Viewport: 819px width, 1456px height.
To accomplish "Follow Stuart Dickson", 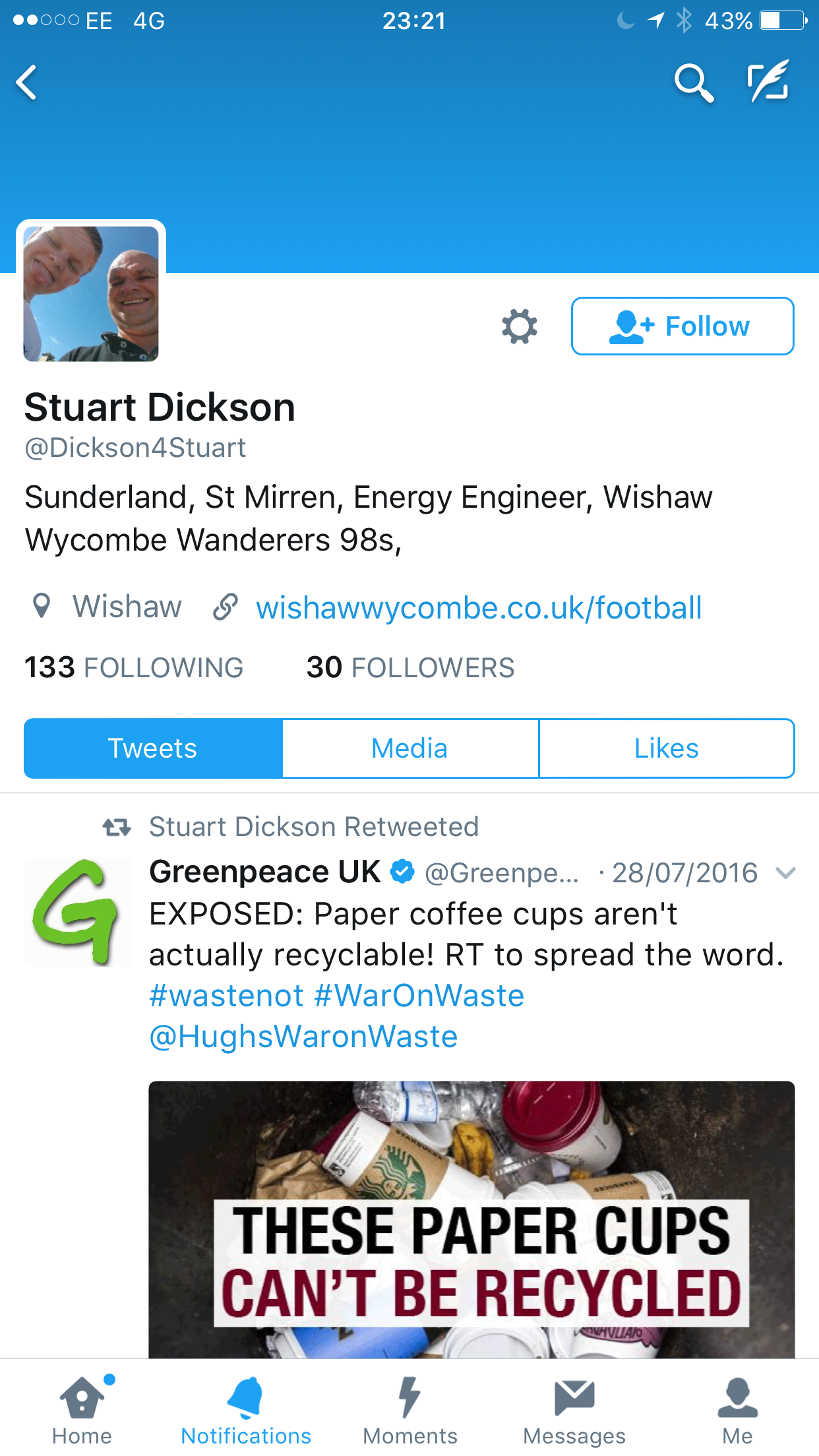I will point(682,326).
